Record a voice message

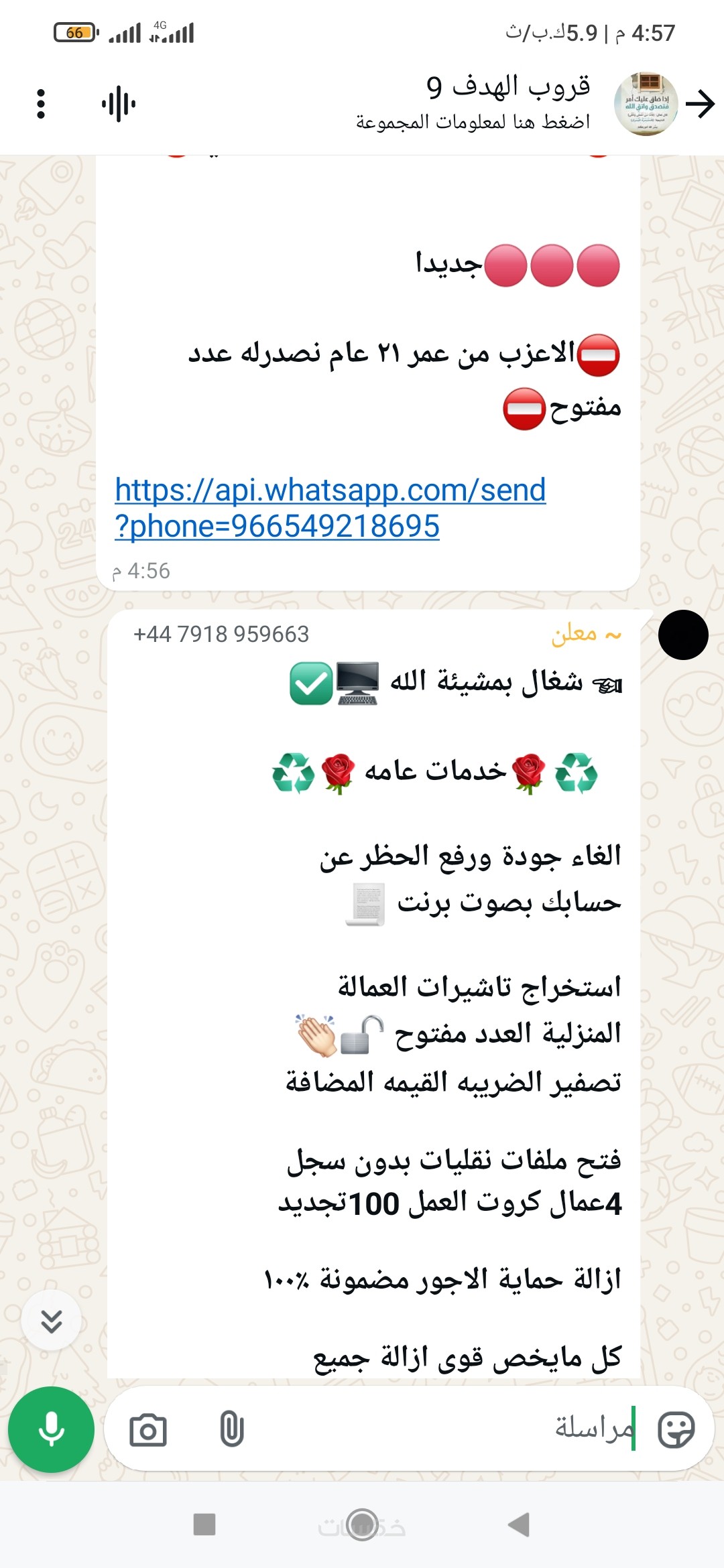51,1429
